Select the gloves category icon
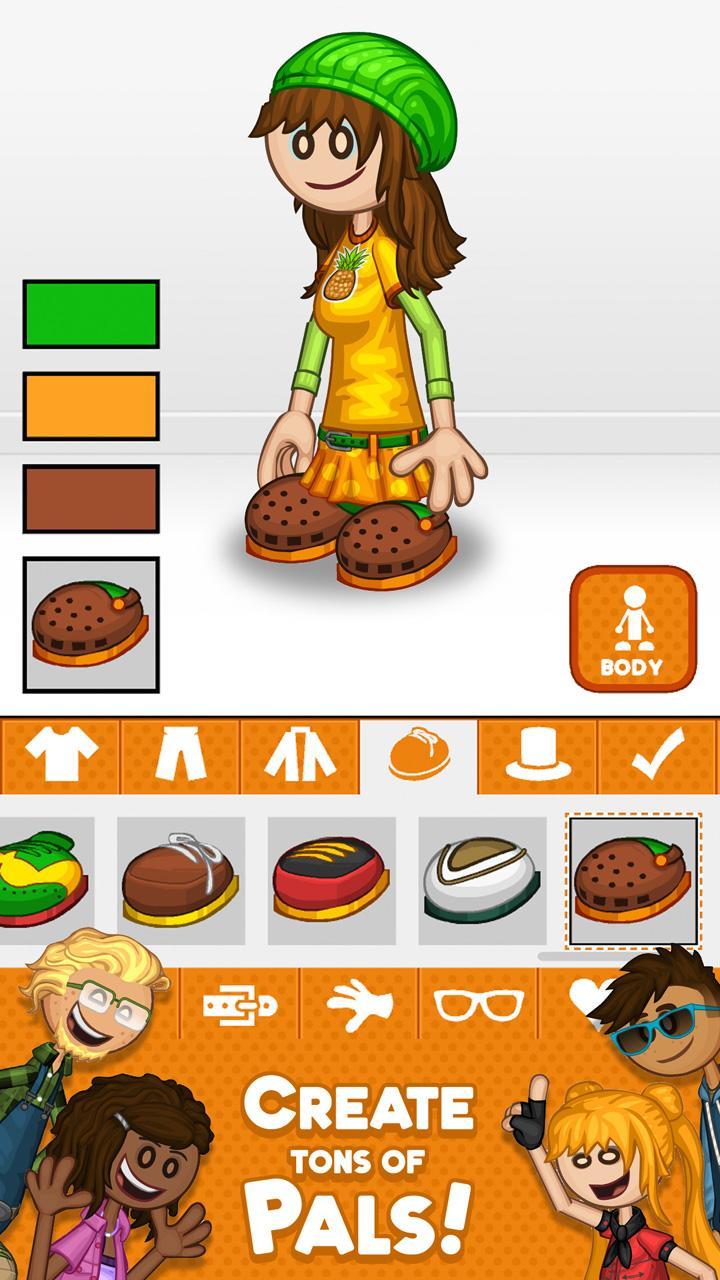Image resolution: width=720 pixels, height=1280 pixels. point(360,1000)
